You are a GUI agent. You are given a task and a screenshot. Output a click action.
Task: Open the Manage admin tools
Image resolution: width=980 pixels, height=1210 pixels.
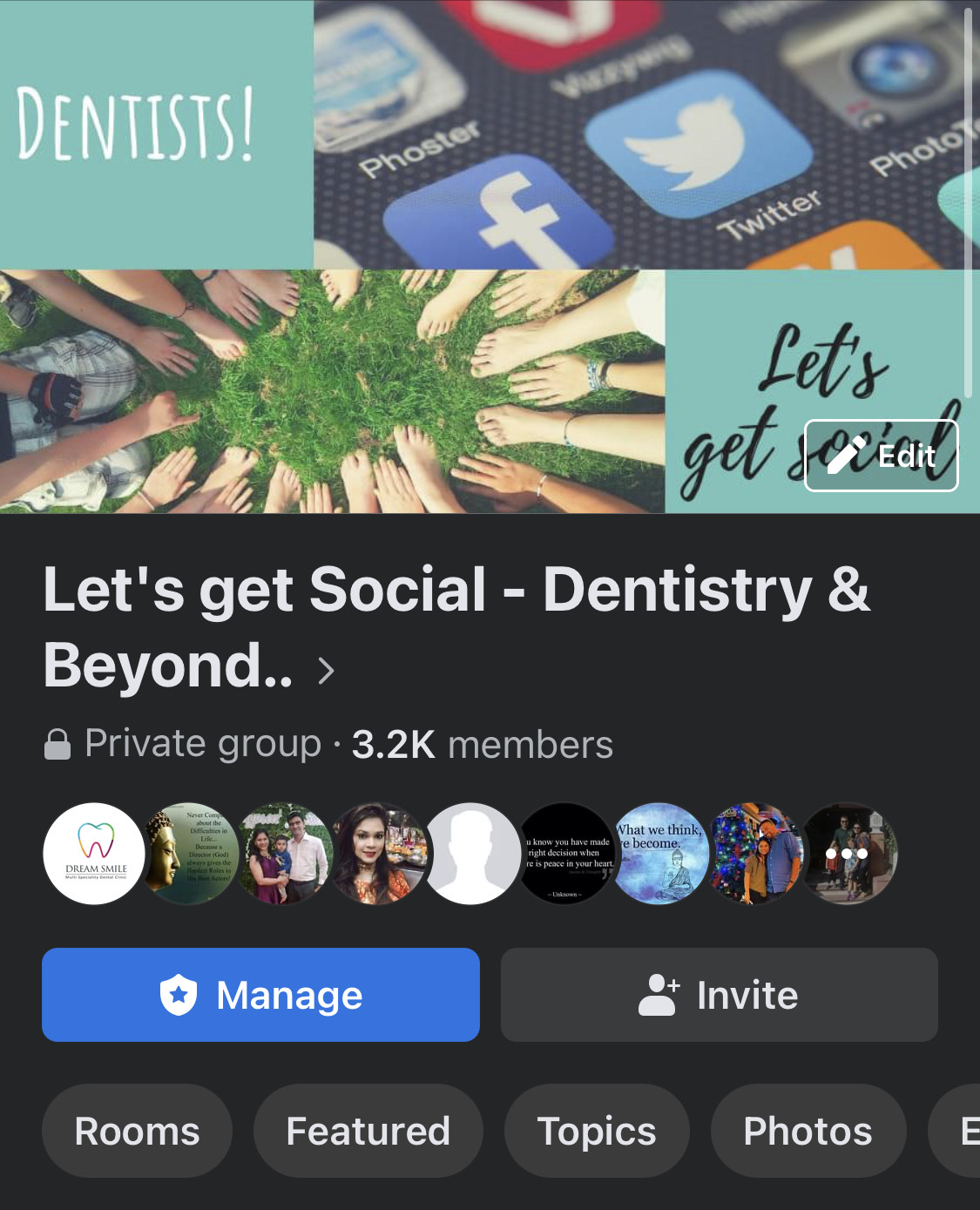click(260, 995)
